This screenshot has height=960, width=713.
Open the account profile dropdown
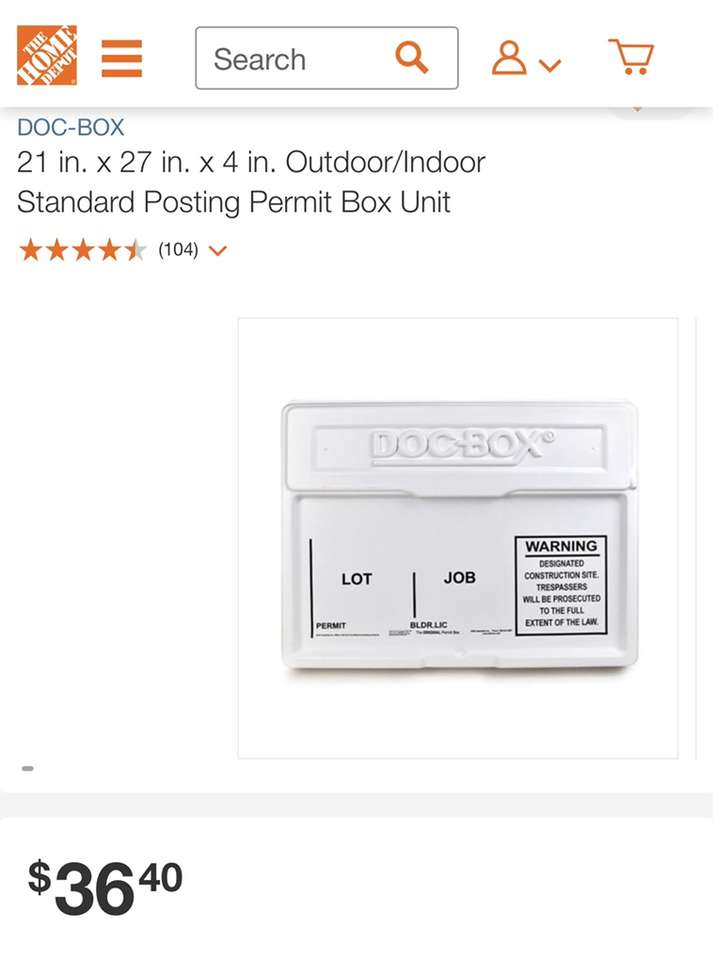tap(525, 59)
